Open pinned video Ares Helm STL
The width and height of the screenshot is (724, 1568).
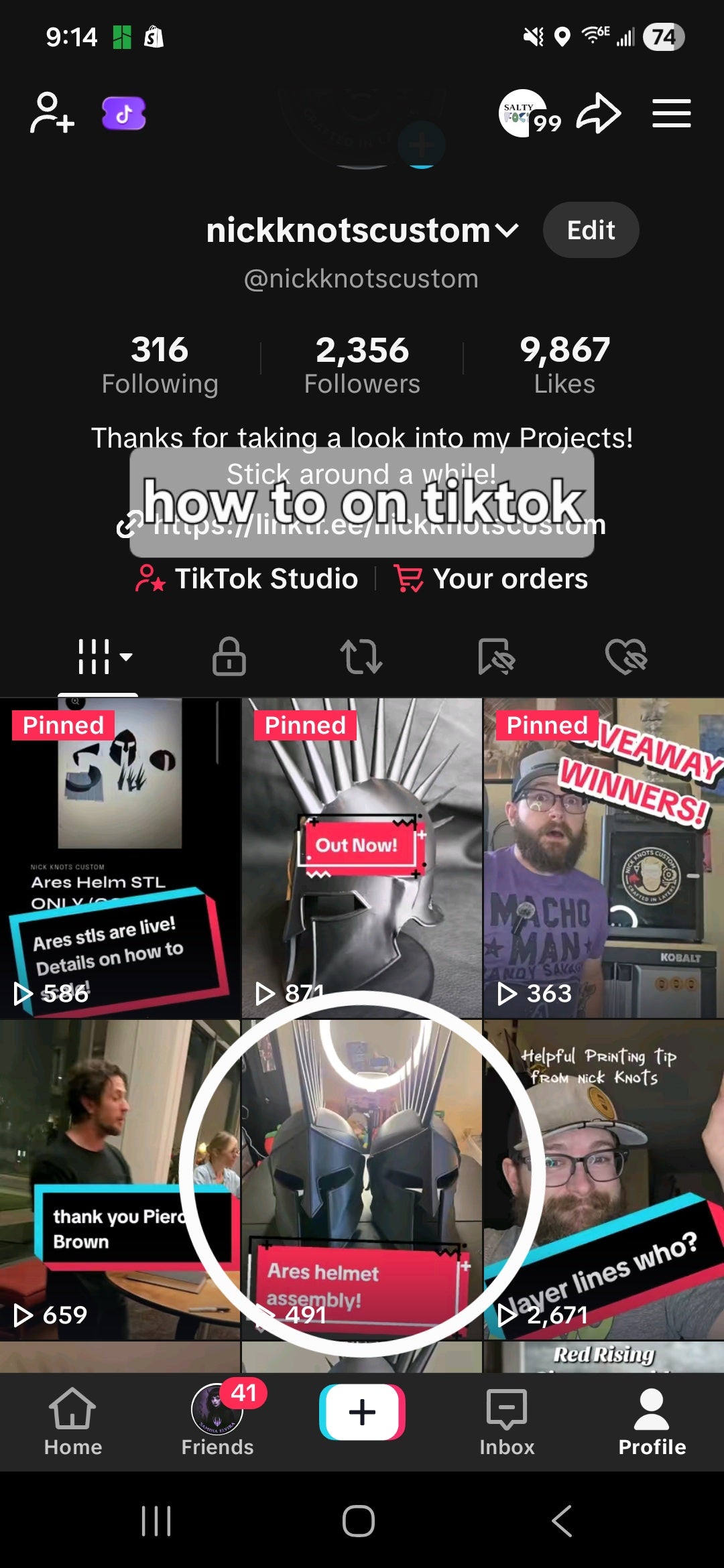pos(120,858)
